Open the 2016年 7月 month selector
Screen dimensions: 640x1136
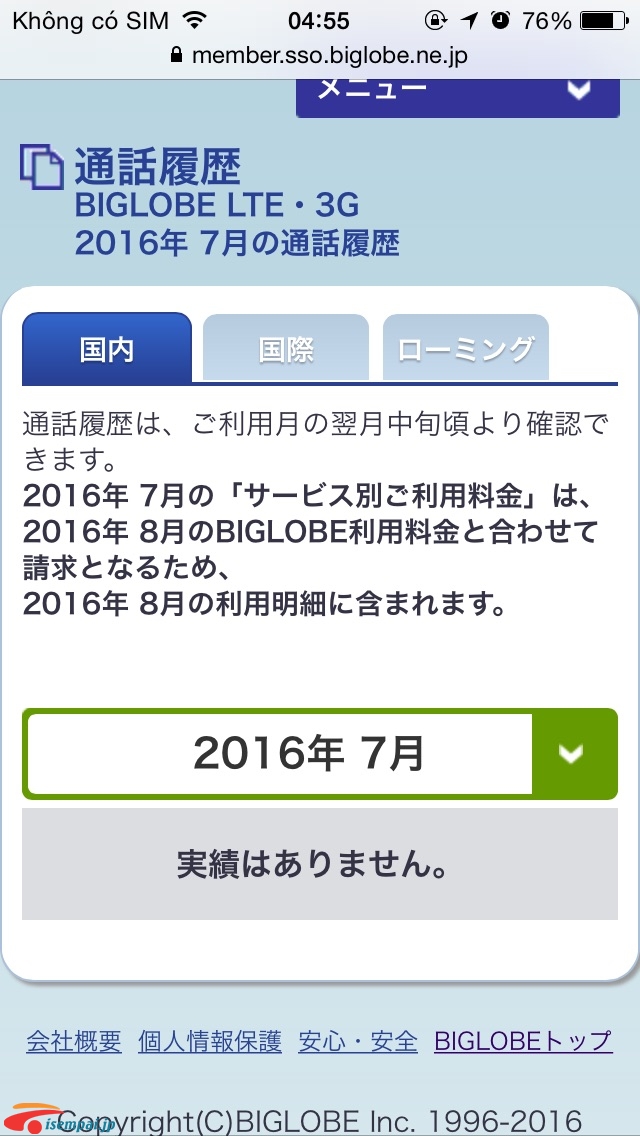click(320, 753)
